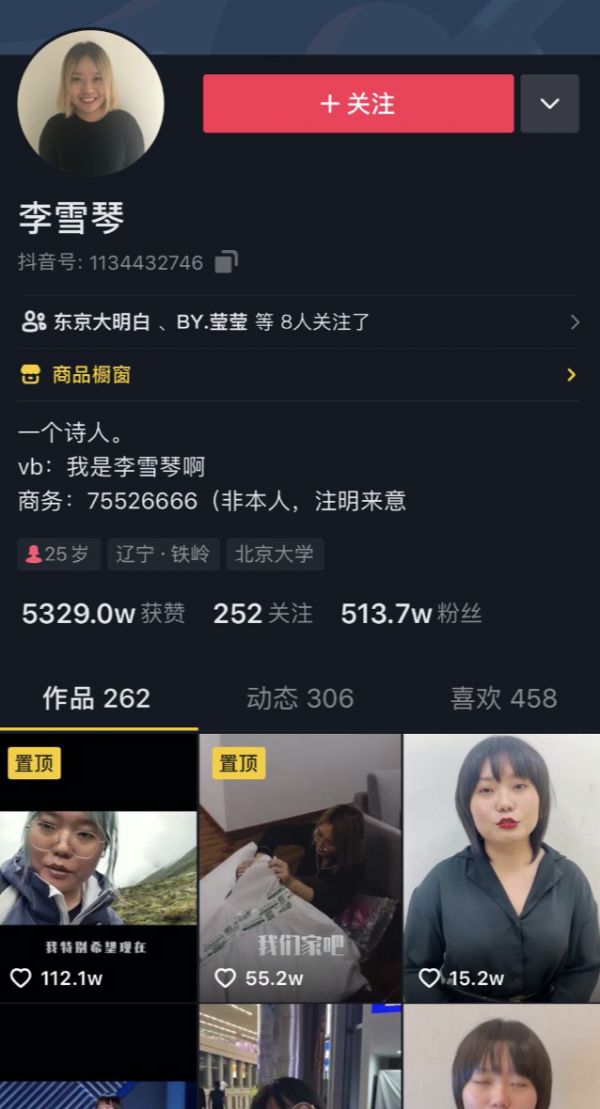
Task: Open the 商品橱窗 shop window
Action: pyautogui.click(x=299, y=375)
